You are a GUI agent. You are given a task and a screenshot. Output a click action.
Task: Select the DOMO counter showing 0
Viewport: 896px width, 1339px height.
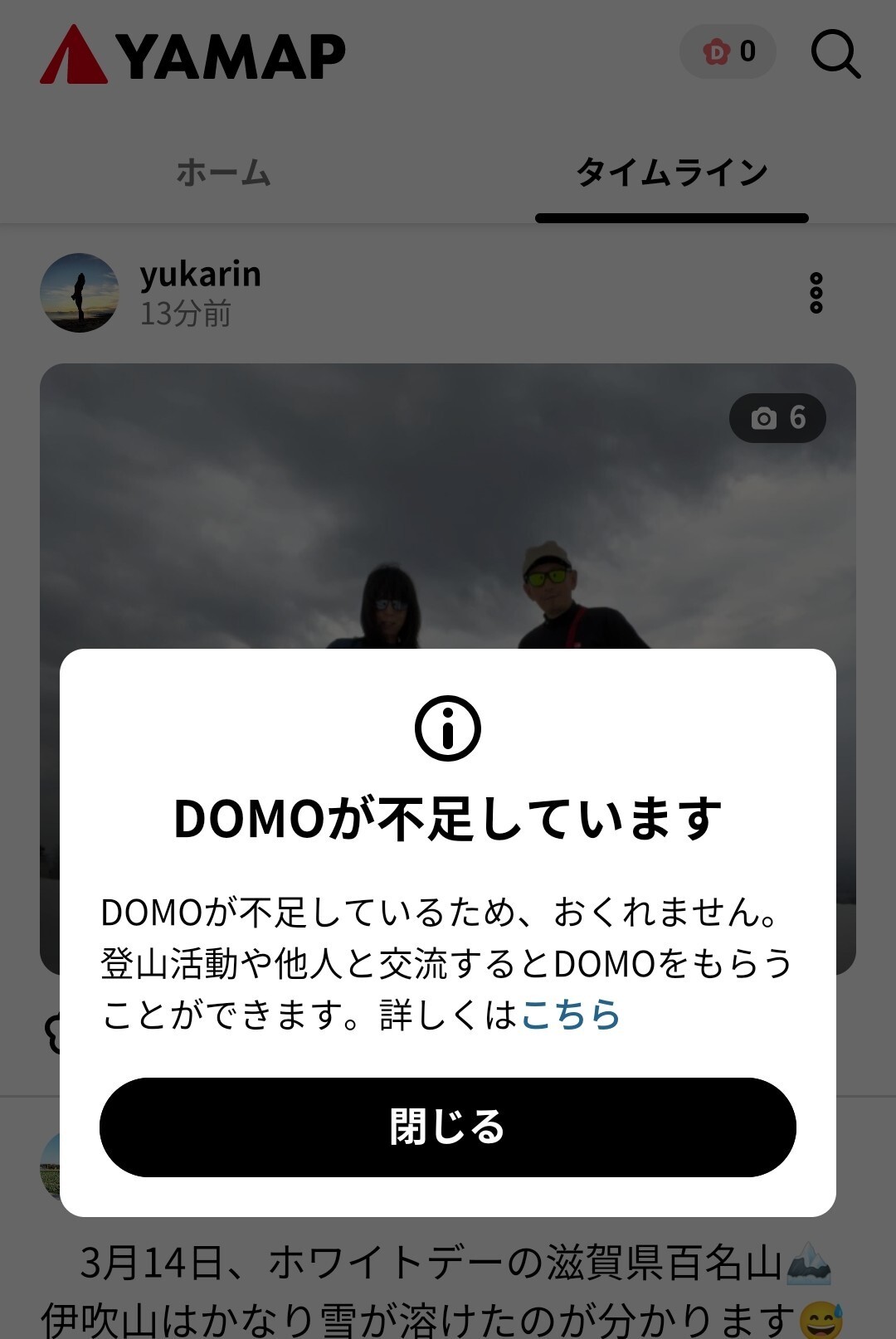[746, 51]
